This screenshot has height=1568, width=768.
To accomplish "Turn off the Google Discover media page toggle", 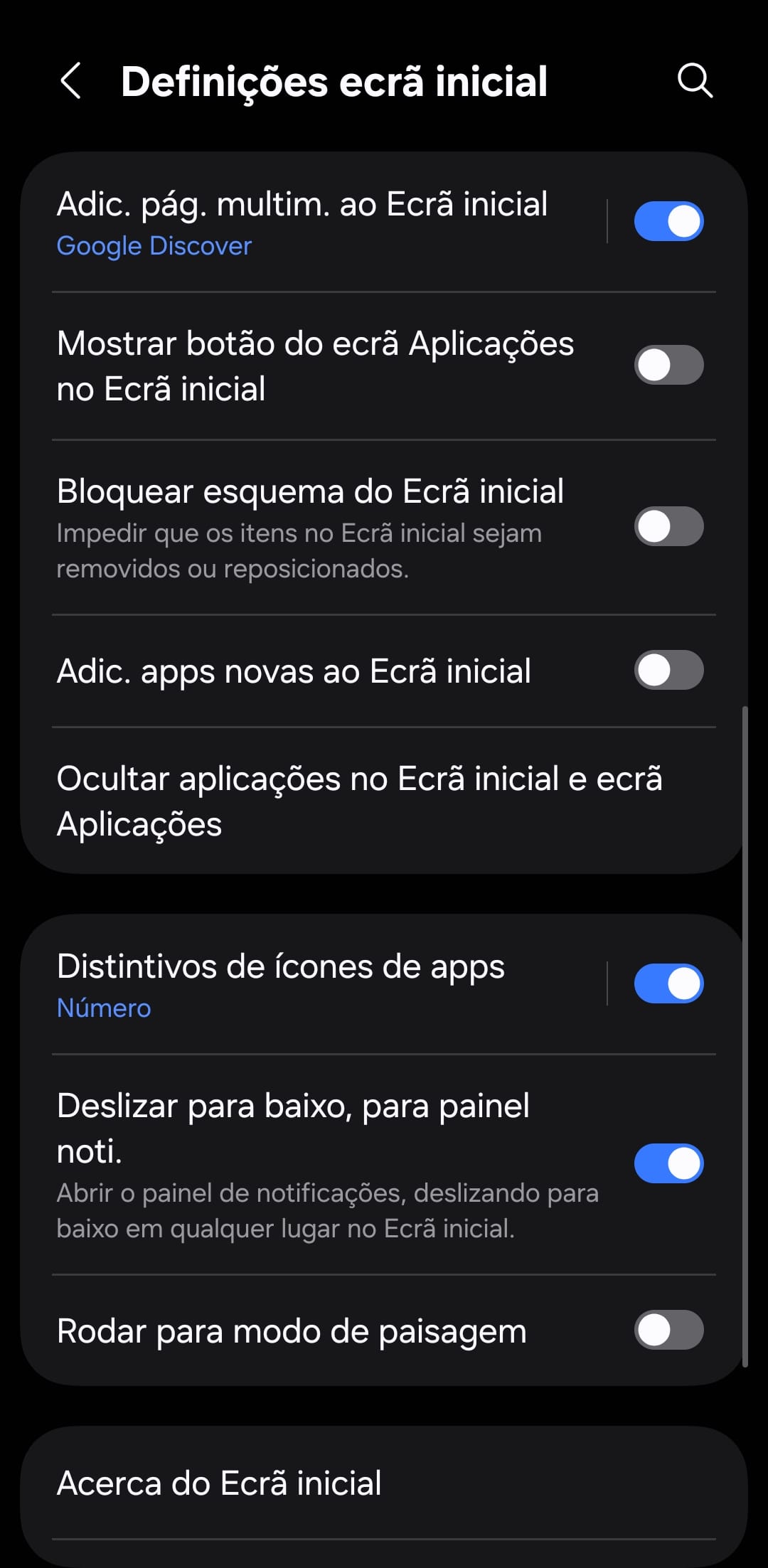I will [x=668, y=221].
